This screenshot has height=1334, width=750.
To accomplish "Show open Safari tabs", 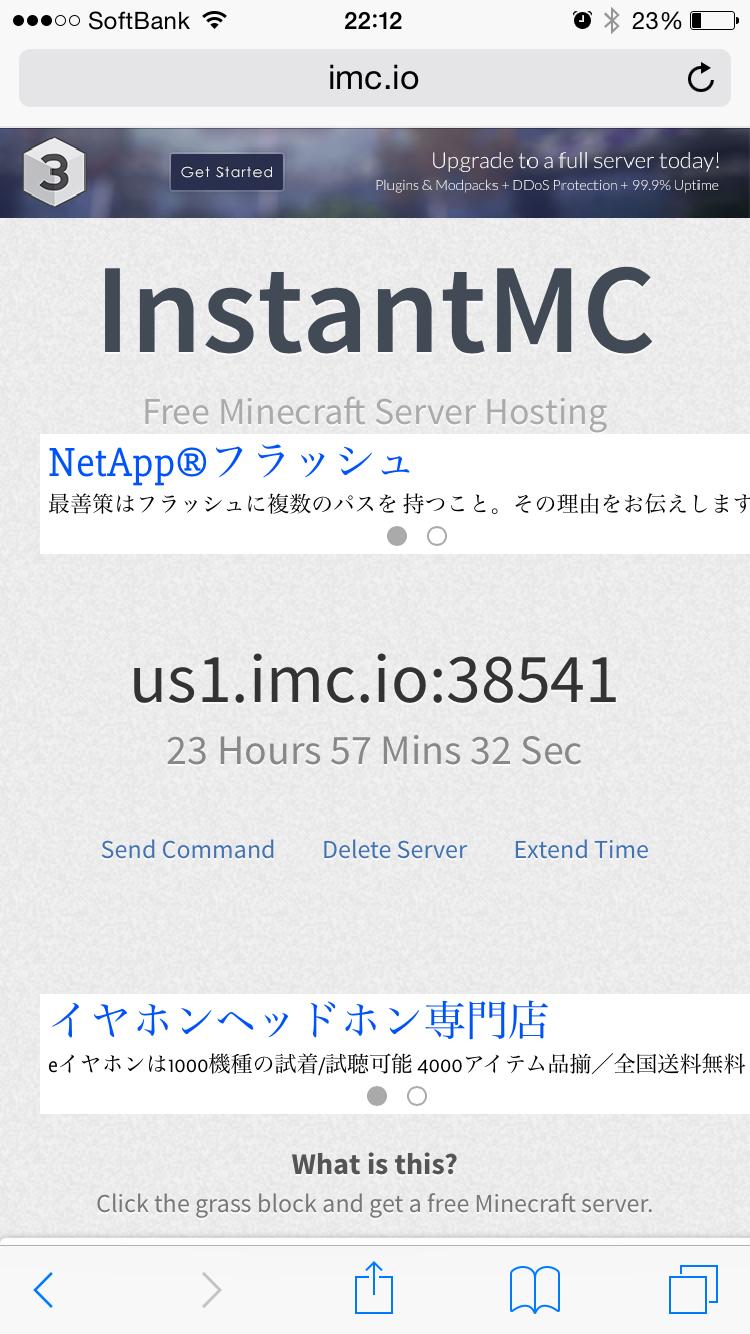I will tap(693, 1289).
